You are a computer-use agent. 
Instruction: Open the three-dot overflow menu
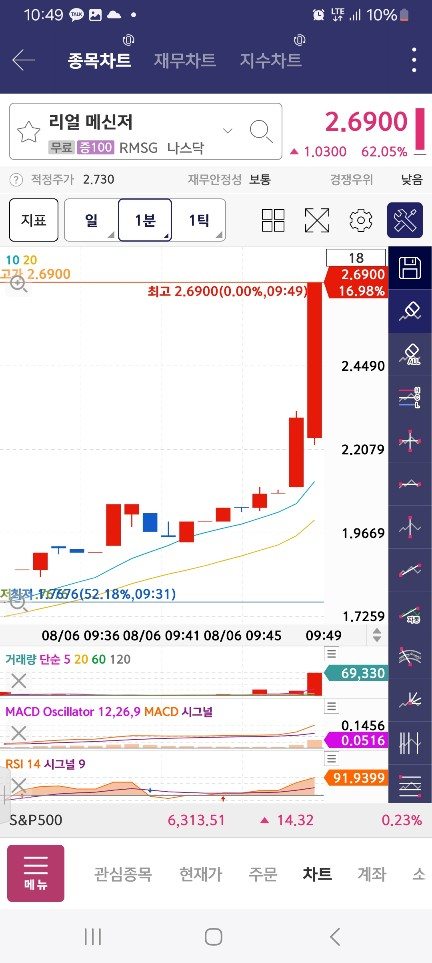415,60
